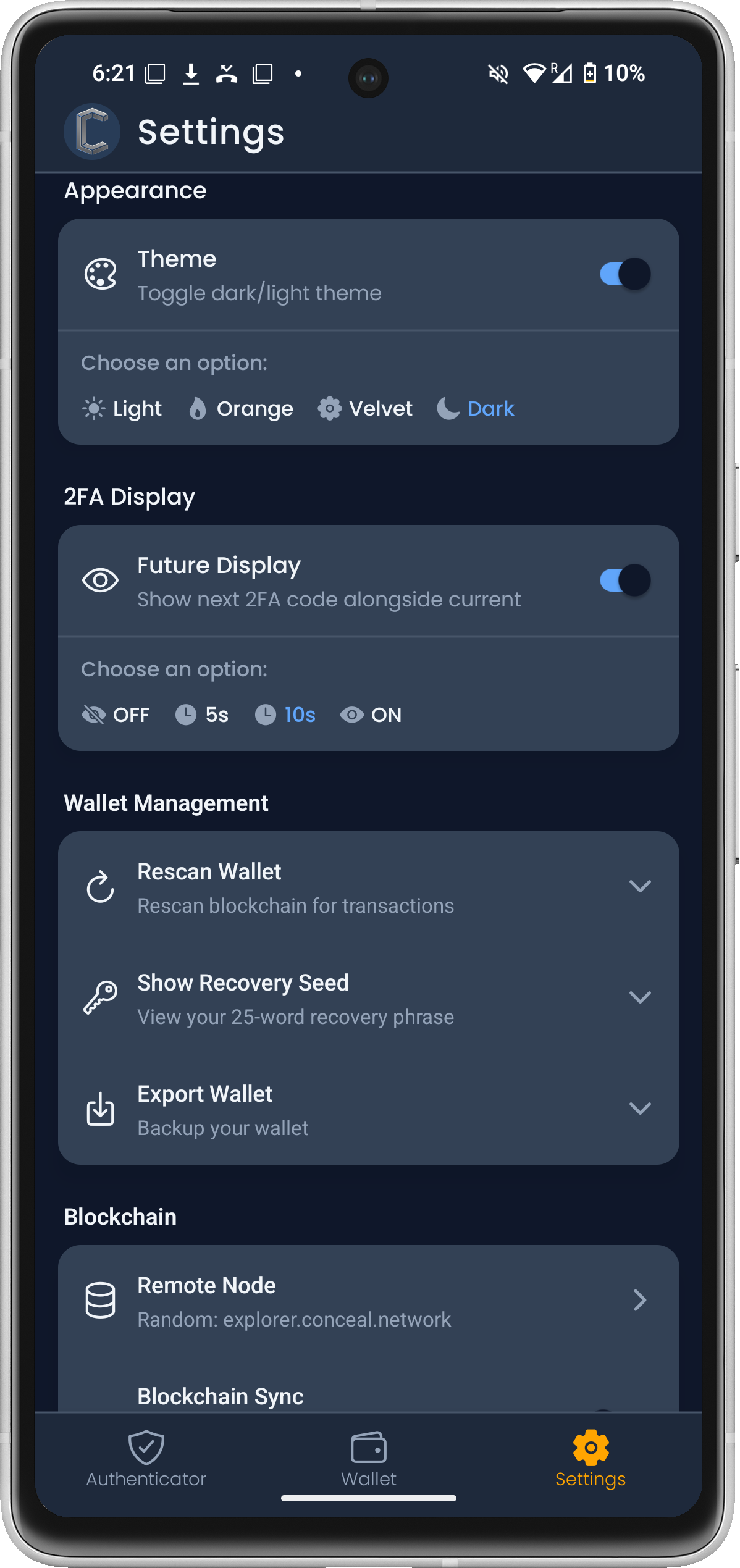
Task: Choose the 10s future display option
Action: 285,715
